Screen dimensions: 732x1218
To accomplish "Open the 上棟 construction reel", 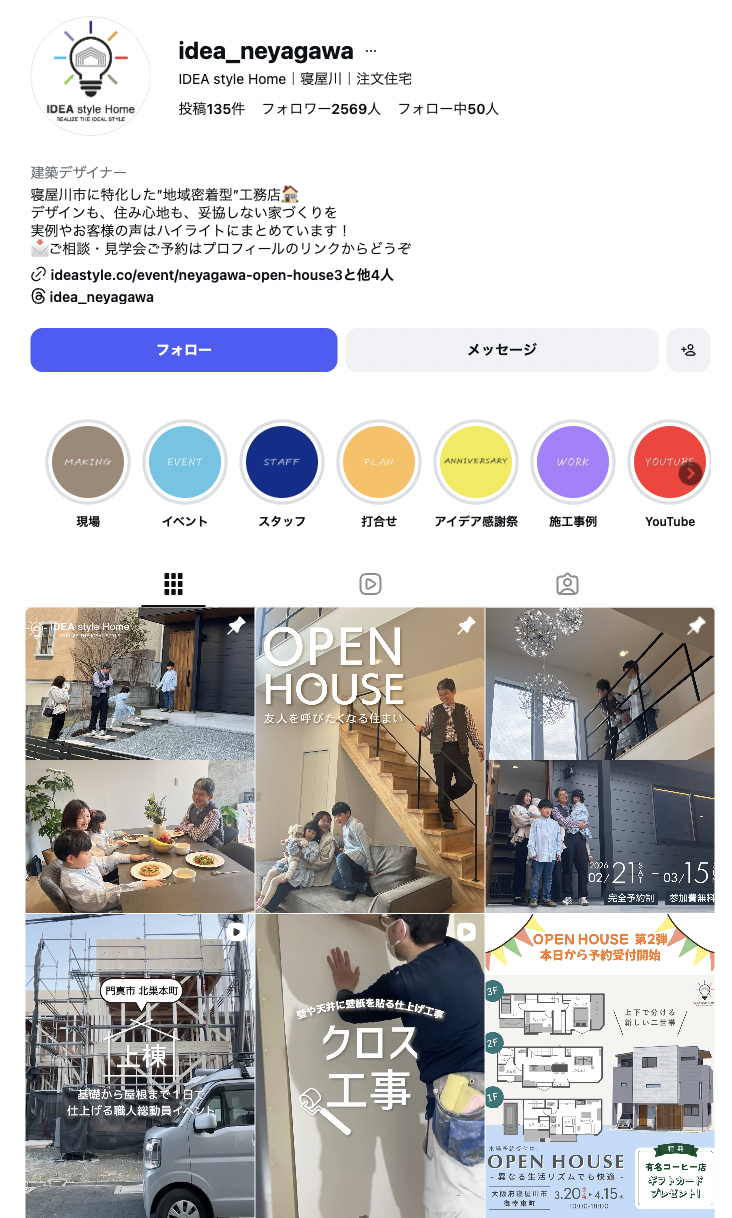I will 140,1065.
